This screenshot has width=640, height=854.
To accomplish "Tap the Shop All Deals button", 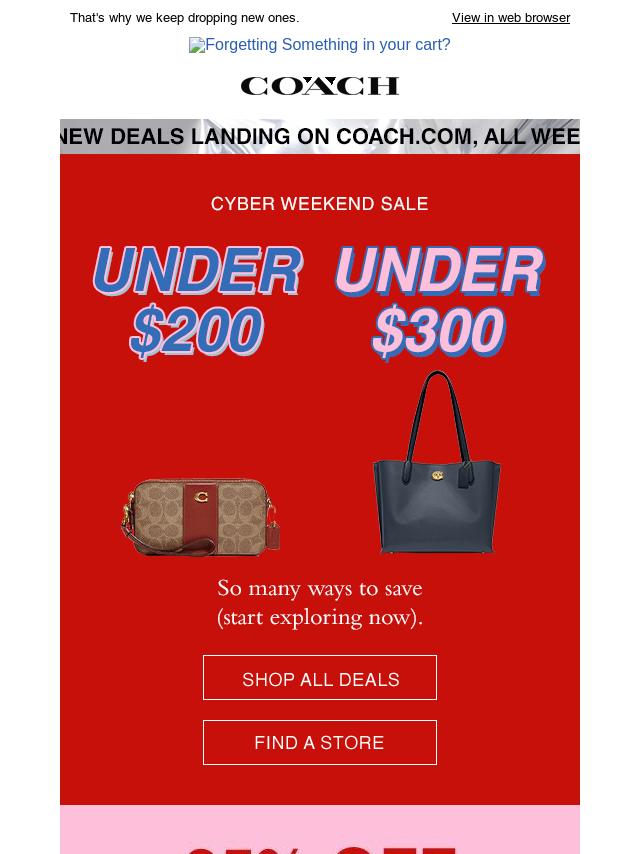I will click(x=320, y=678).
